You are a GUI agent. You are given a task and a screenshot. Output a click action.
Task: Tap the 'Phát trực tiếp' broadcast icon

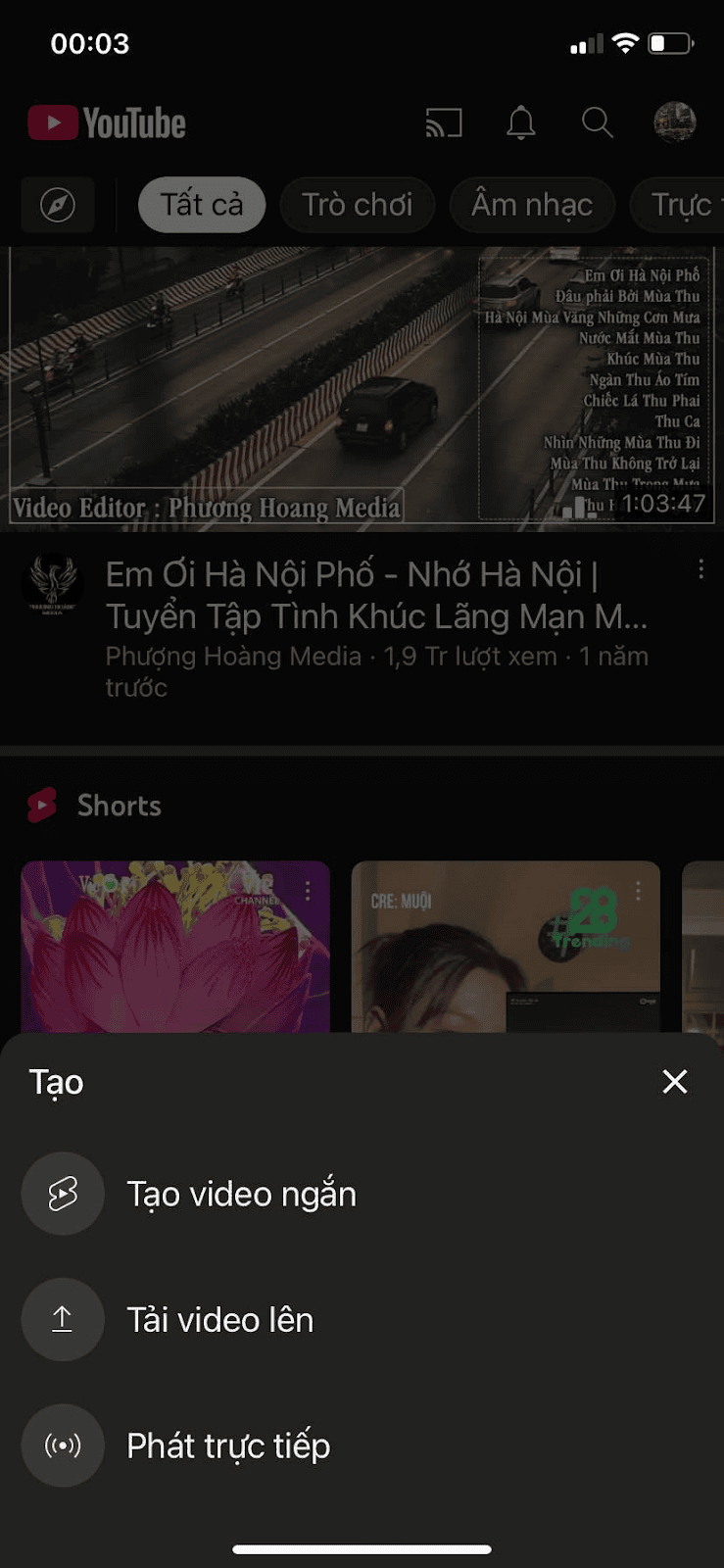point(63,1445)
